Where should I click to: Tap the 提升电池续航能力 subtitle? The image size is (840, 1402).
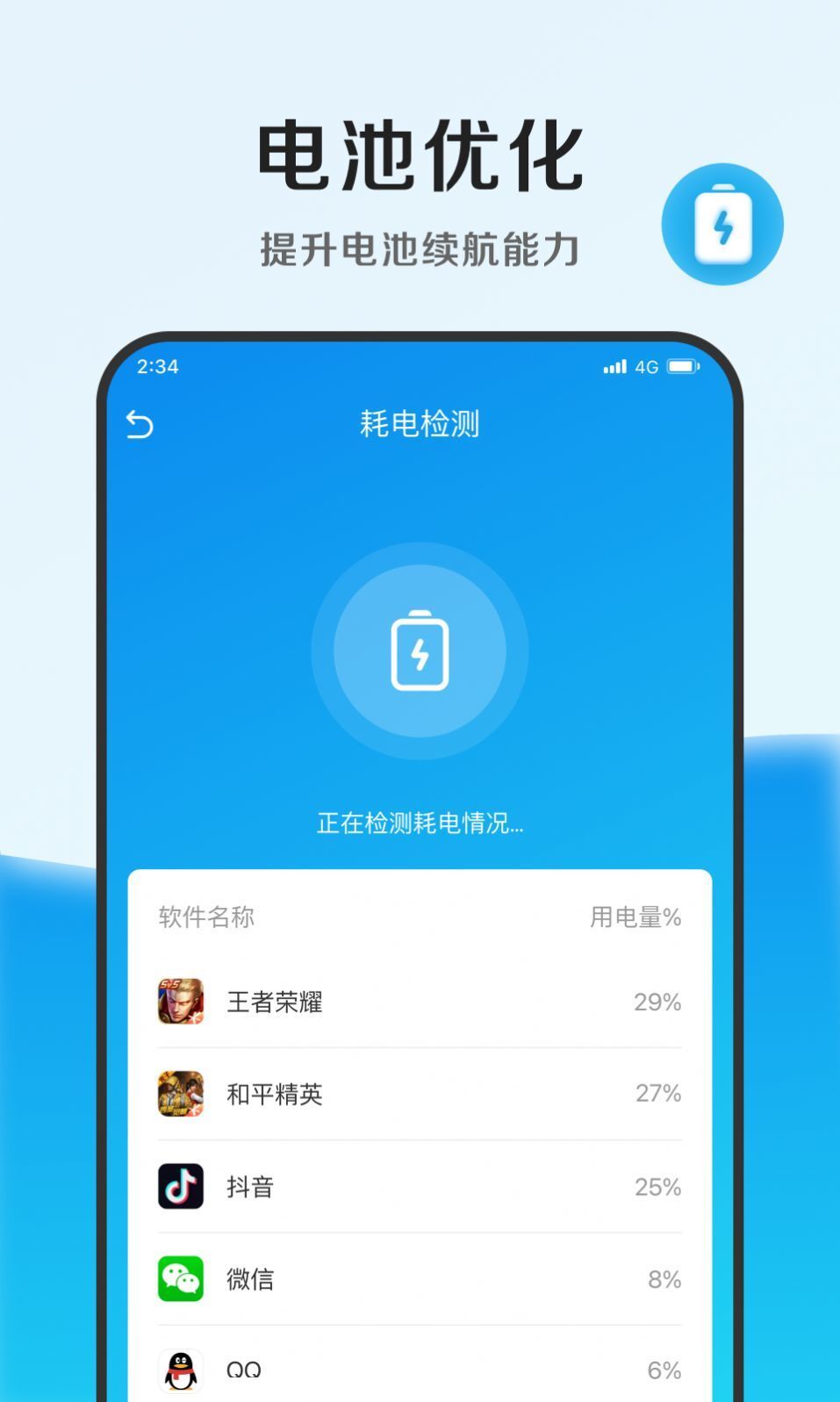tap(419, 246)
